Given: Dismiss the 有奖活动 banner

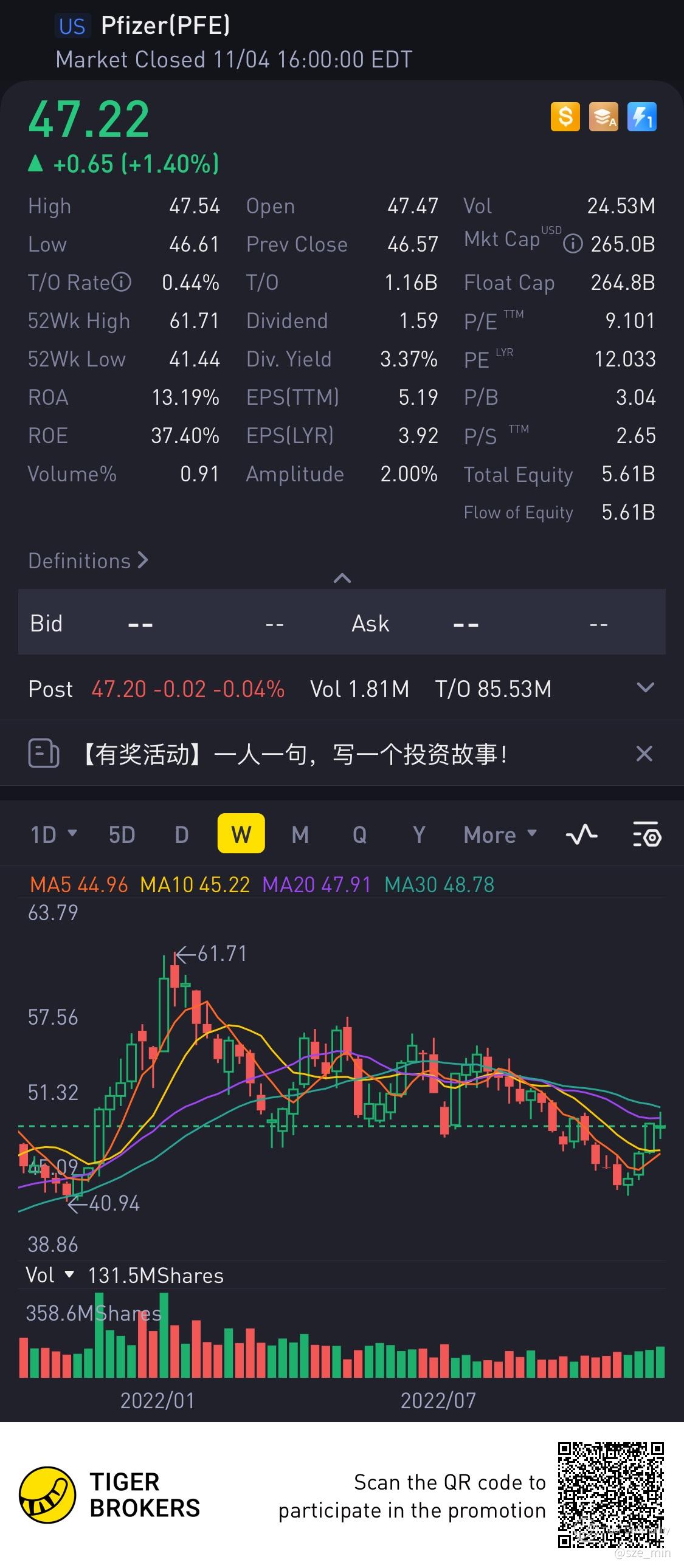Looking at the screenshot, I should 644,754.
